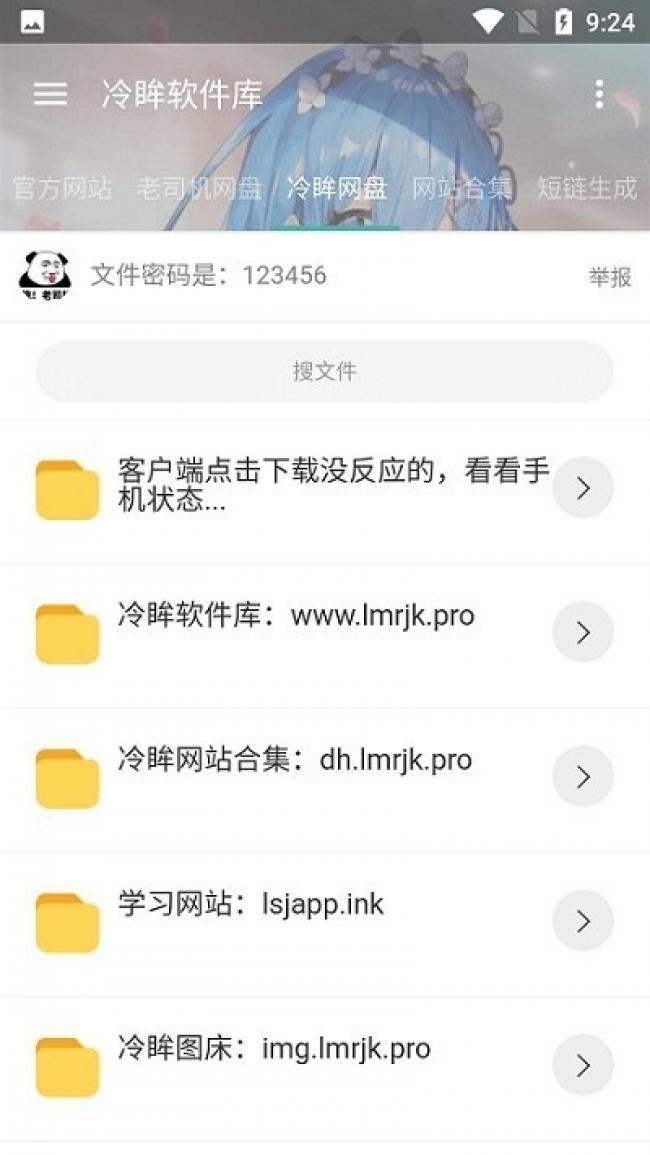Open the 冷眸网站合集 dh.lmrjk.pro folder

pyautogui.click(x=325, y=778)
